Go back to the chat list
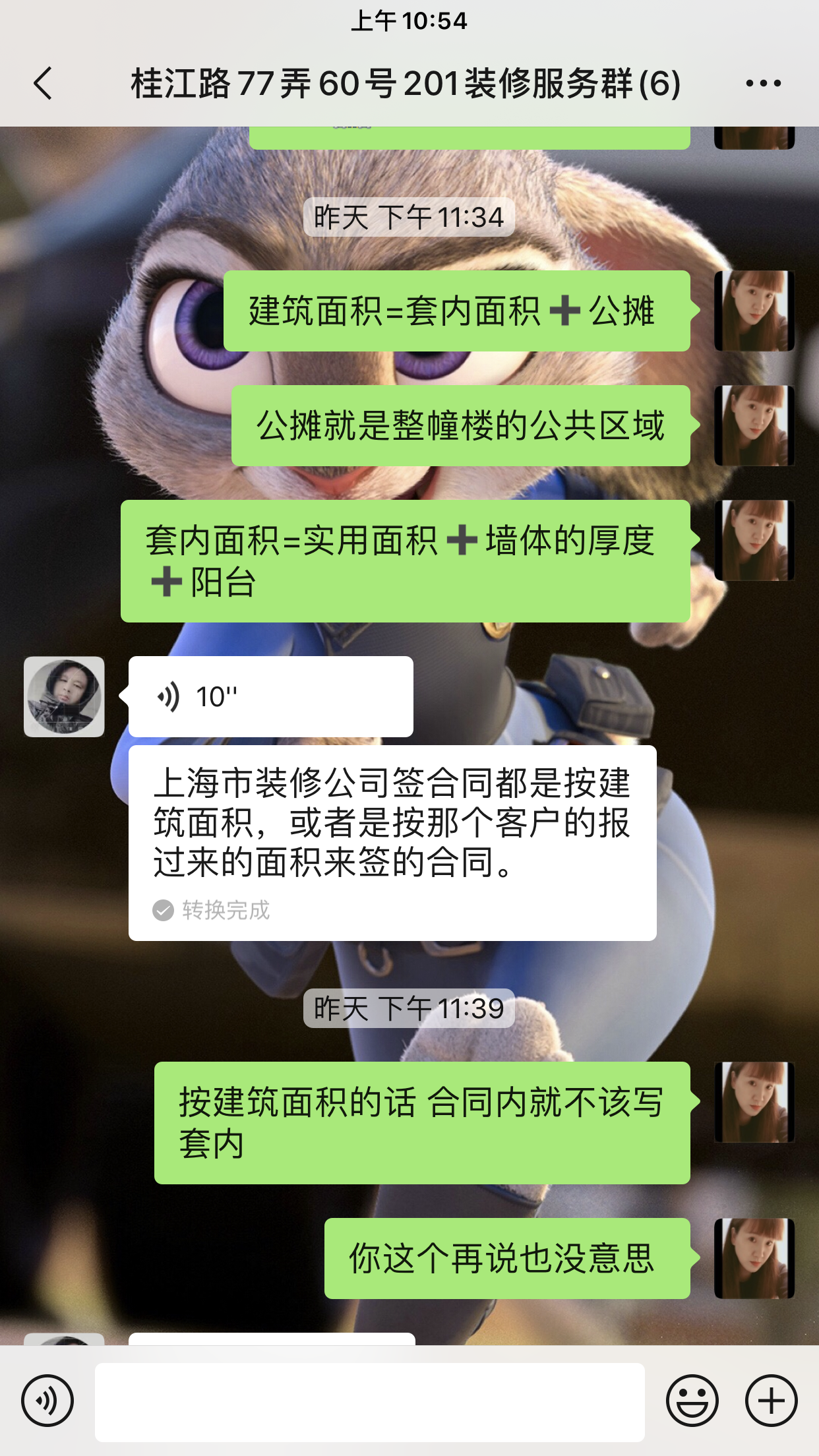 44,84
